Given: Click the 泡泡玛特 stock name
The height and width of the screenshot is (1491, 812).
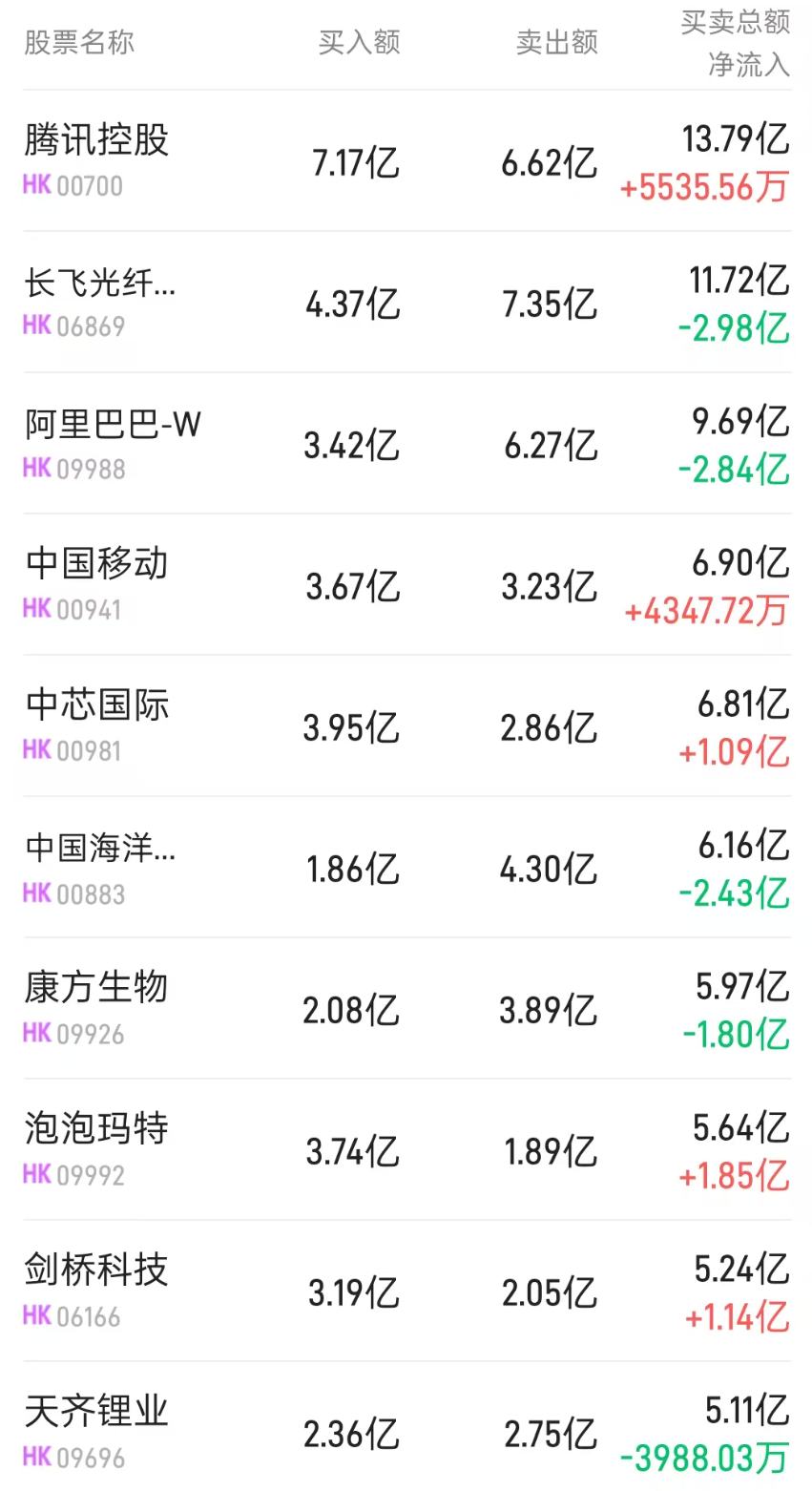Looking at the screenshot, I should point(95,1129).
